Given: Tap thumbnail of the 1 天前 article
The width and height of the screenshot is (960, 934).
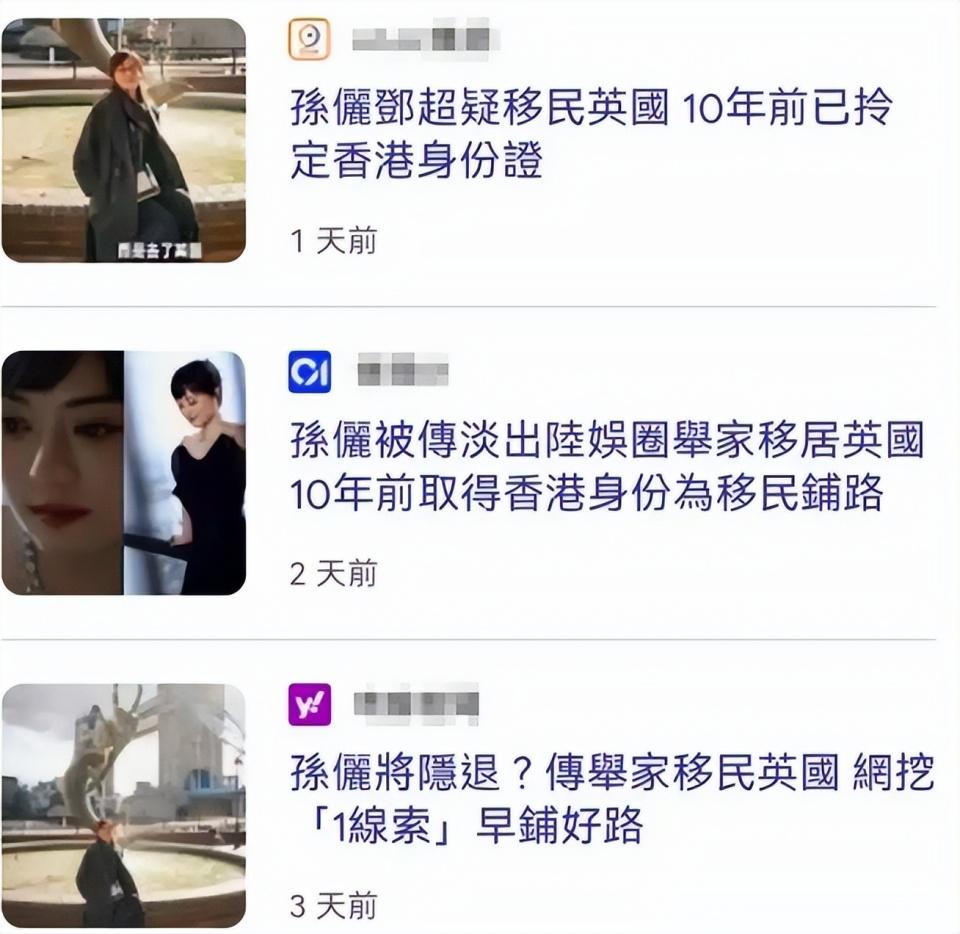Looking at the screenshot, I should click(124, 140).
